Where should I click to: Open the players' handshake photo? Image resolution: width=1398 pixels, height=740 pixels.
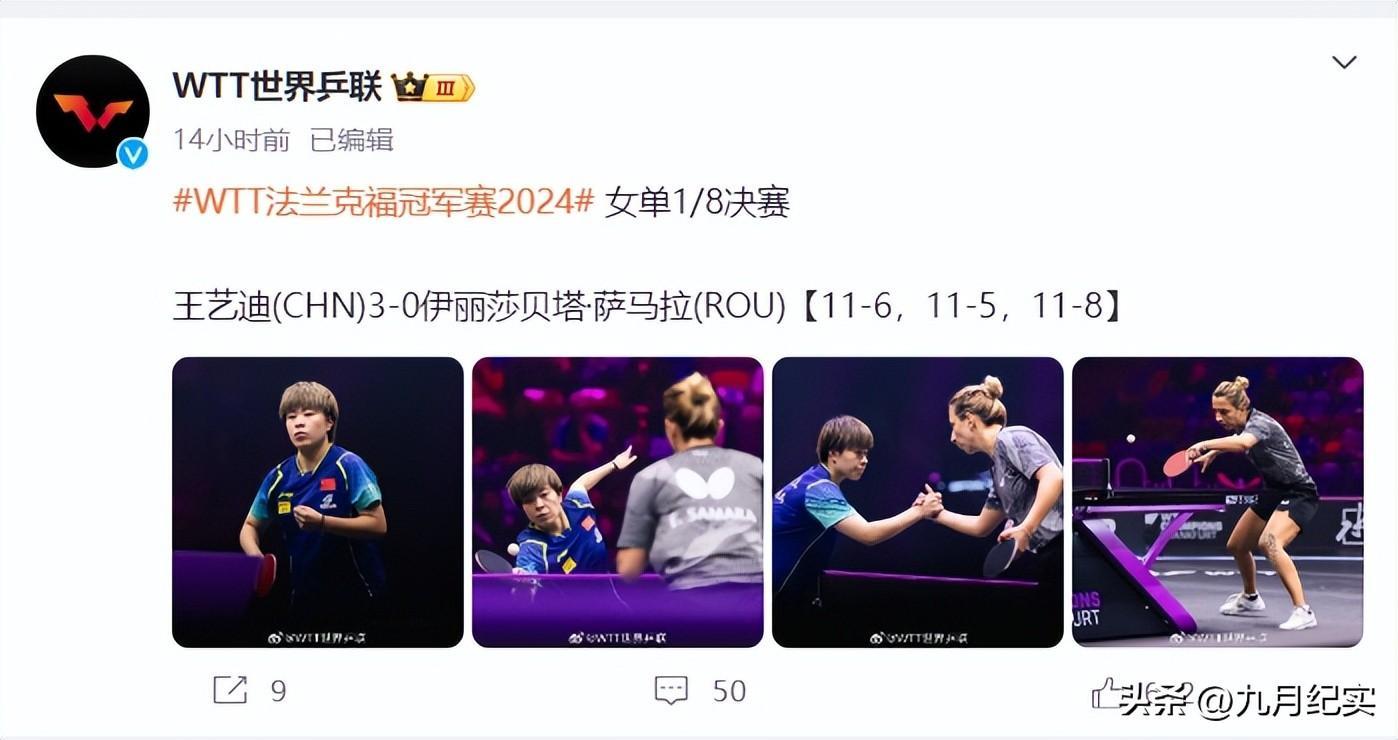click(x=917, y=502)
